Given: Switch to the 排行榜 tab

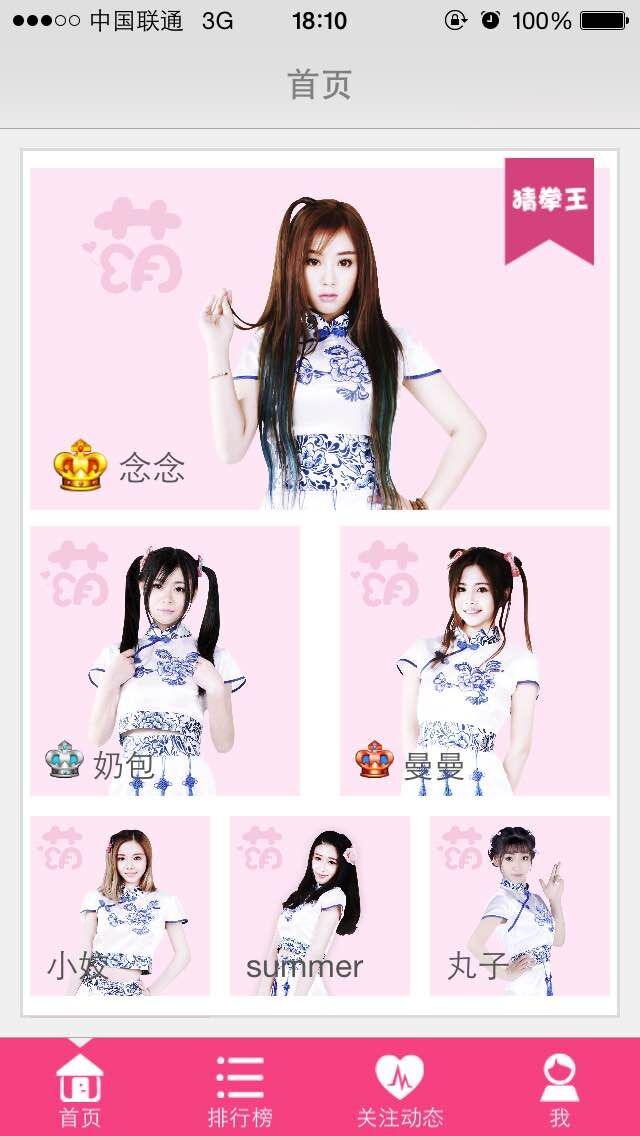Looking at the screenshot, I should tap(240, 1088).
